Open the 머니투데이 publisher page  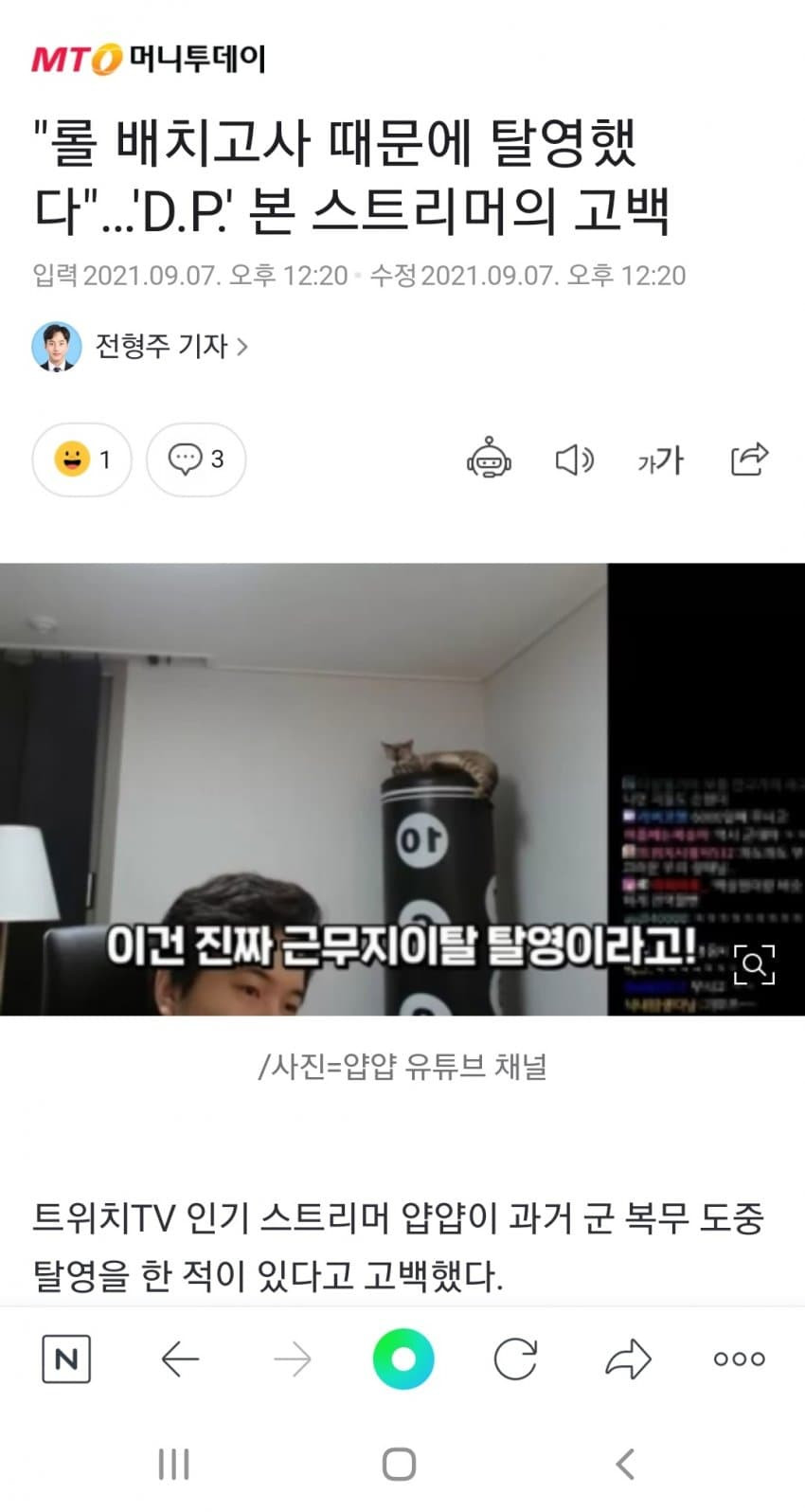click(148, 60)
